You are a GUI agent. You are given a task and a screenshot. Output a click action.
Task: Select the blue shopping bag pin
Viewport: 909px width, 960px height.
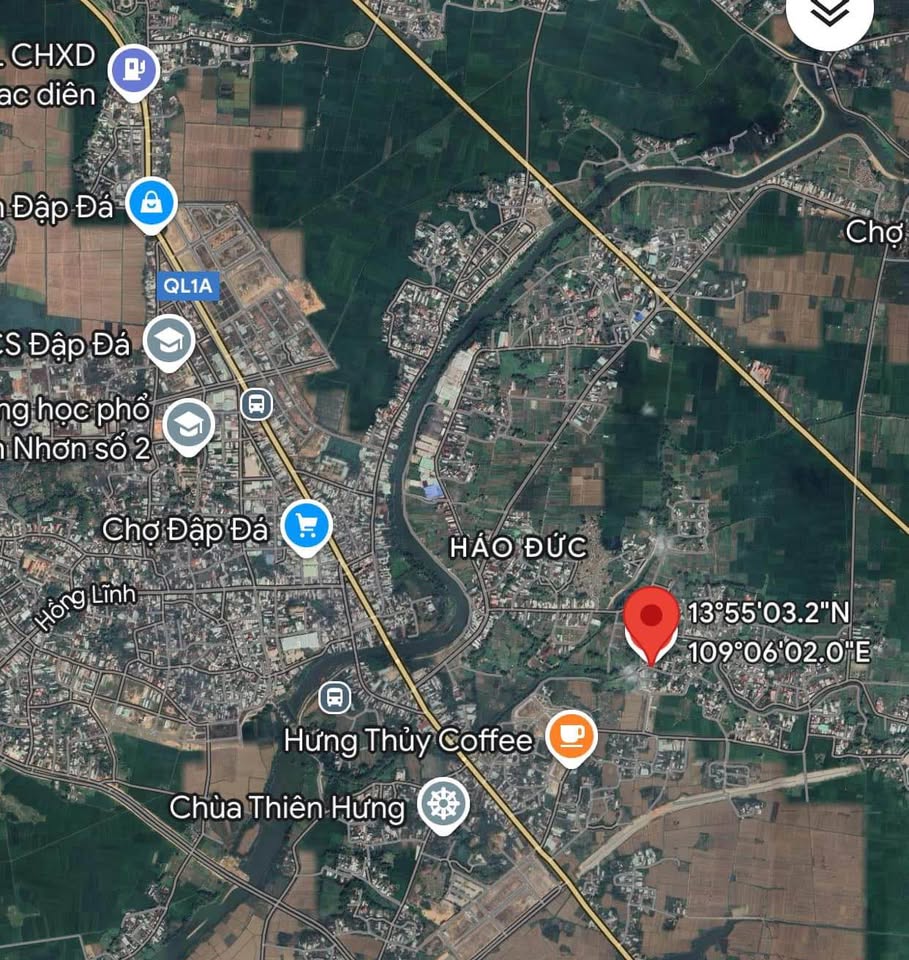152,205
